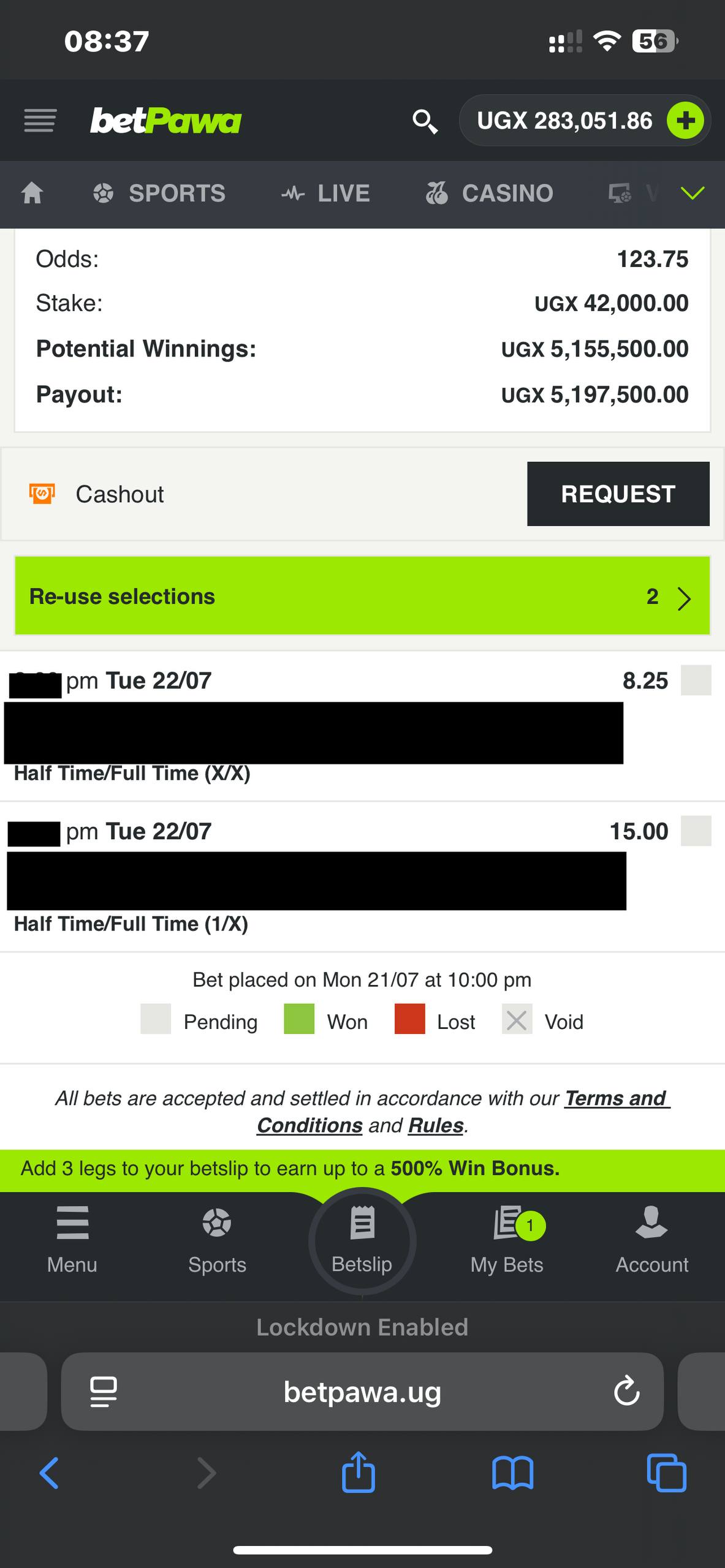Go back with the browser back arrow

[x=49, y=1473]
